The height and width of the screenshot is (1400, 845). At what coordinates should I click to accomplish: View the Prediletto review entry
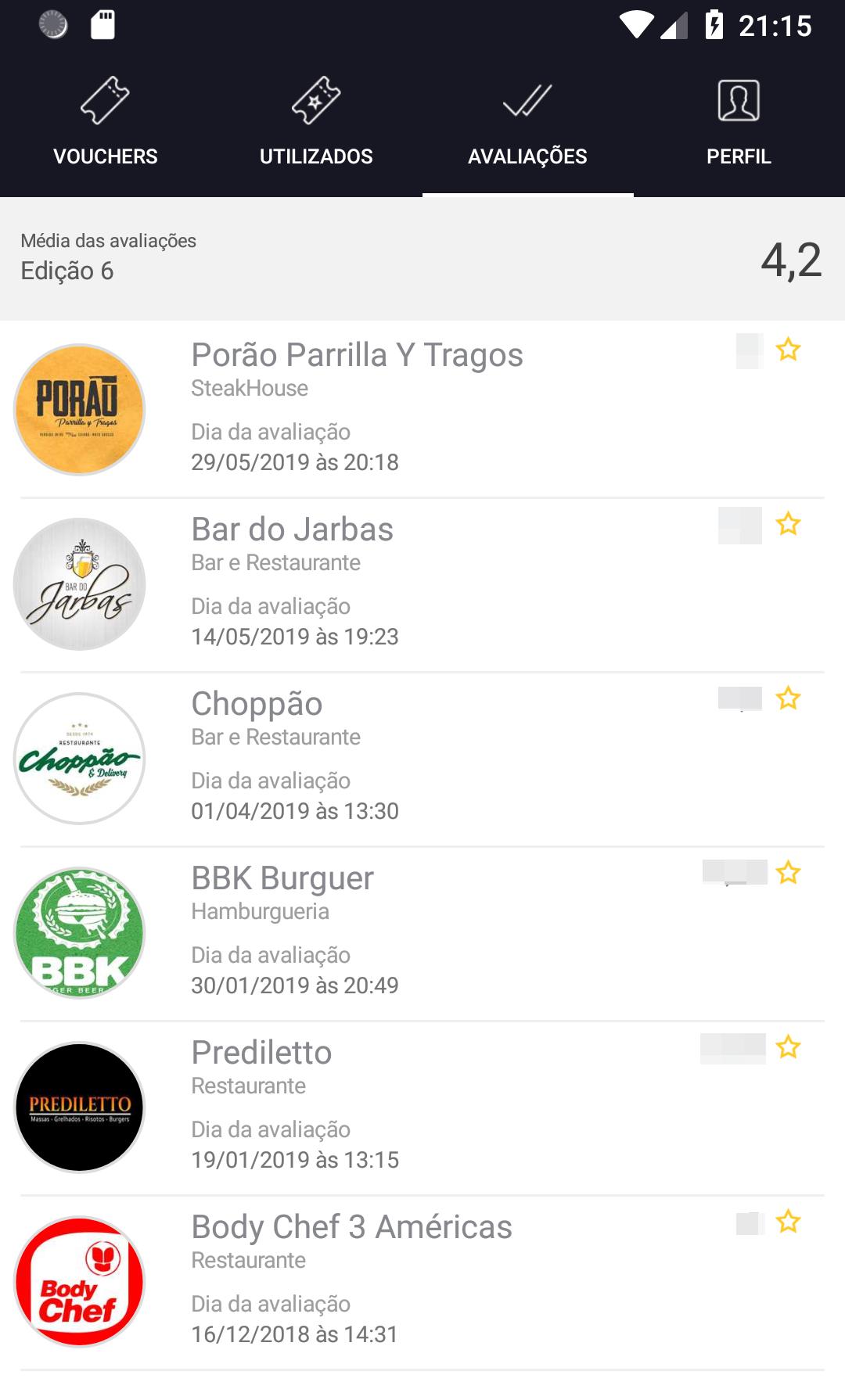pos(422,1107)
